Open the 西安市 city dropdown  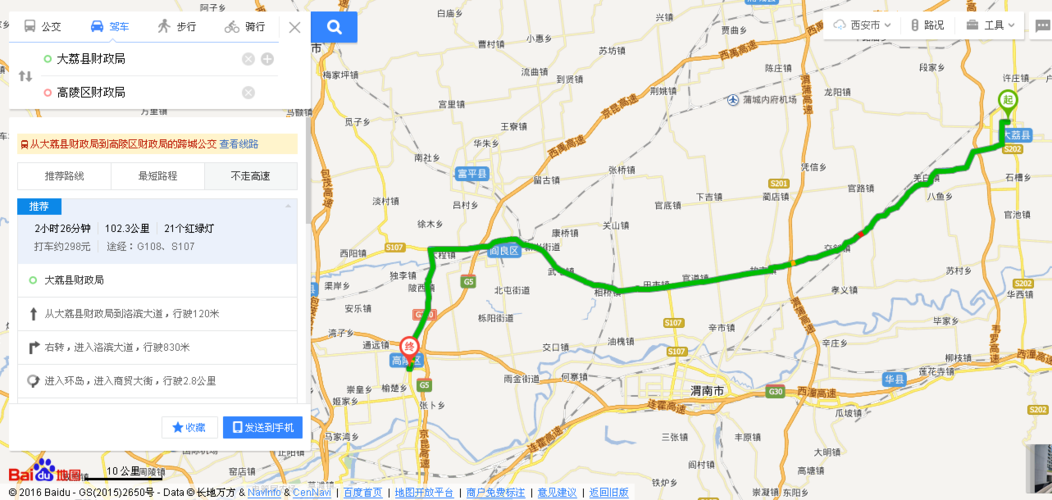(864, 25)
